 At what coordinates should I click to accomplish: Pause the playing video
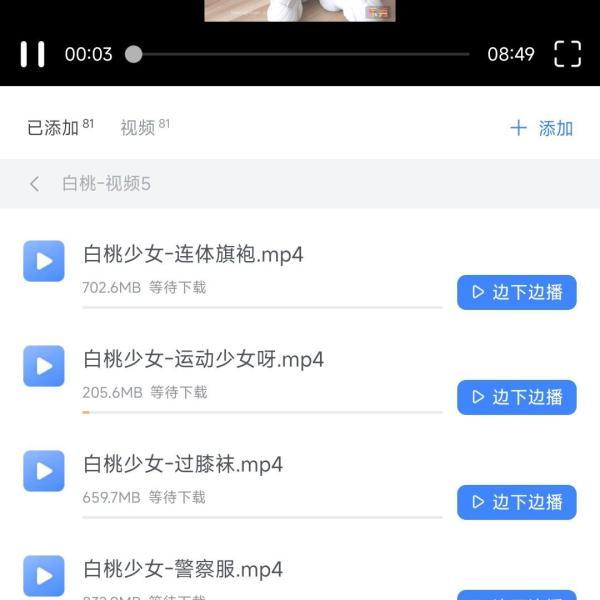tap(33, 54)
